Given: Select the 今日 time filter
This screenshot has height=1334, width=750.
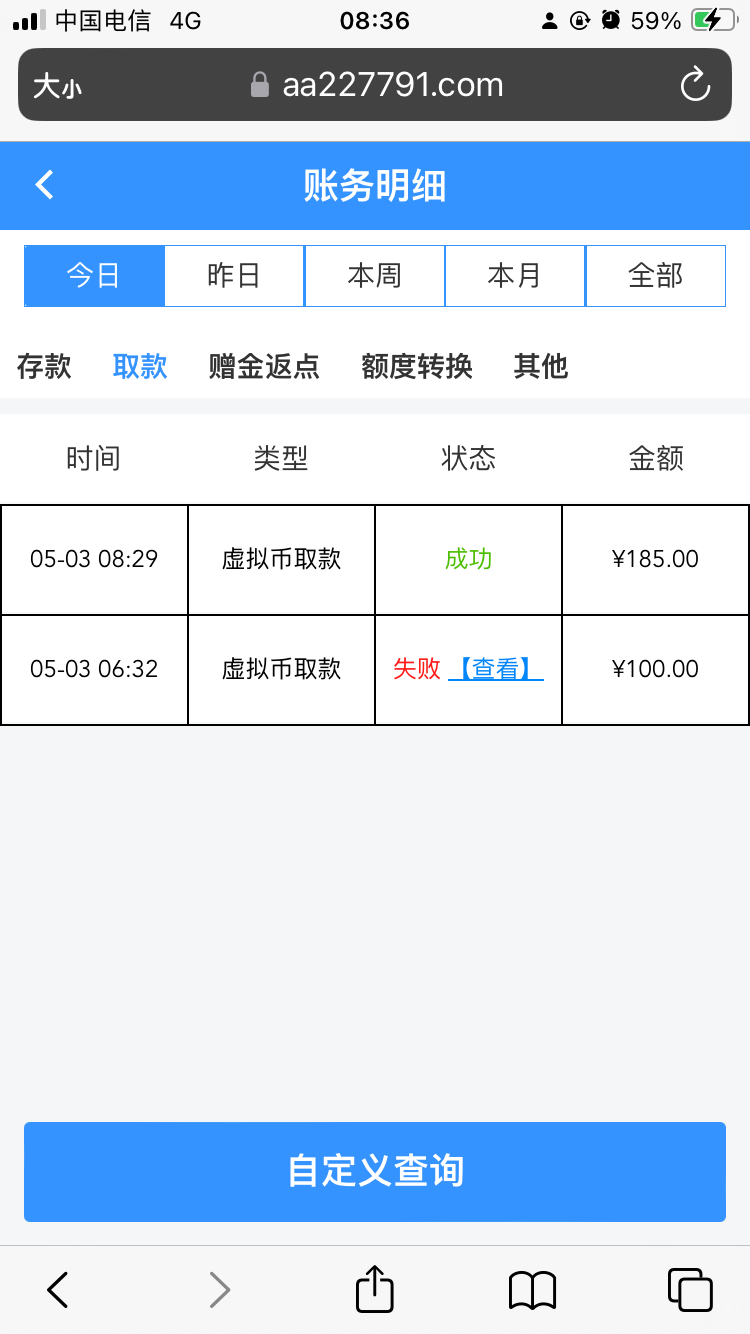Looking at the screenshot, I should pyautogui.click(x=94, y=275).
